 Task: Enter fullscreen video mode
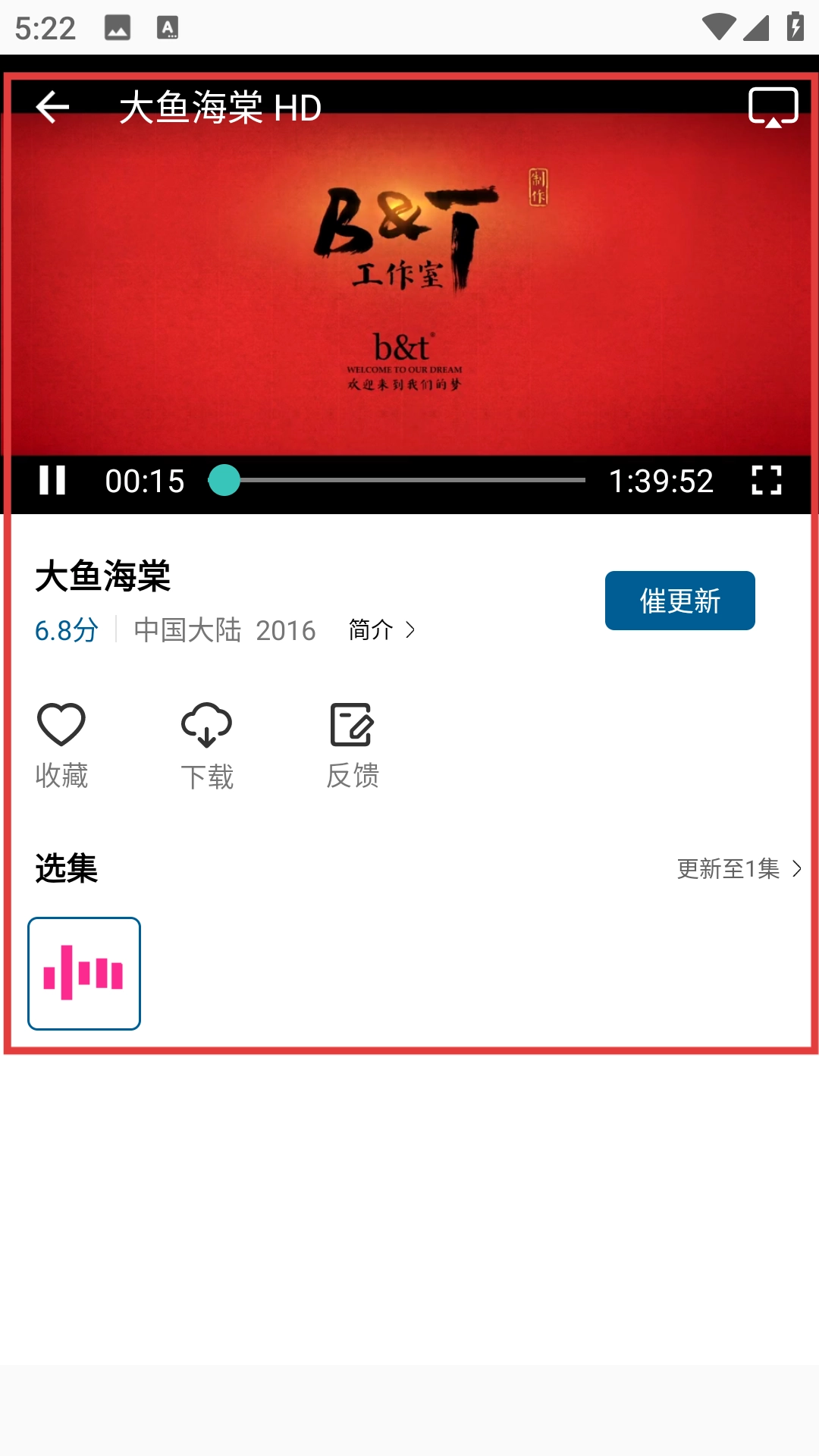(766, 480)
